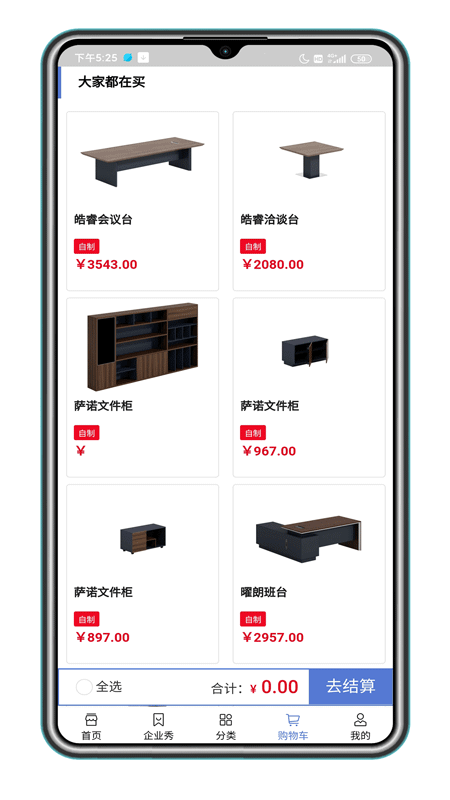Tick the 全选 select-all checkbox

[x=84, y=687]
